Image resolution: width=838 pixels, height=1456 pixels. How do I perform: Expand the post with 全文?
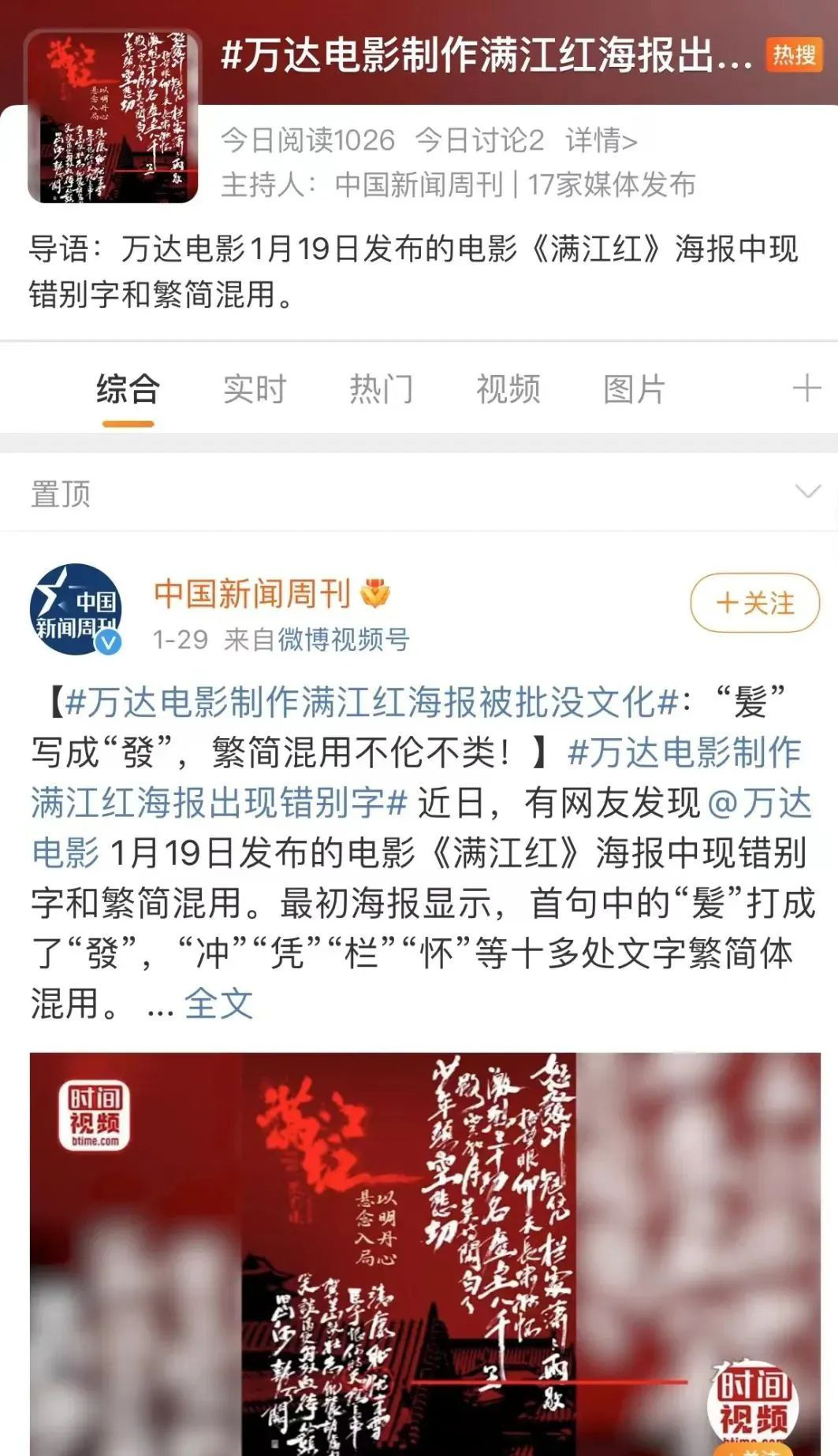click(218, 1004)
